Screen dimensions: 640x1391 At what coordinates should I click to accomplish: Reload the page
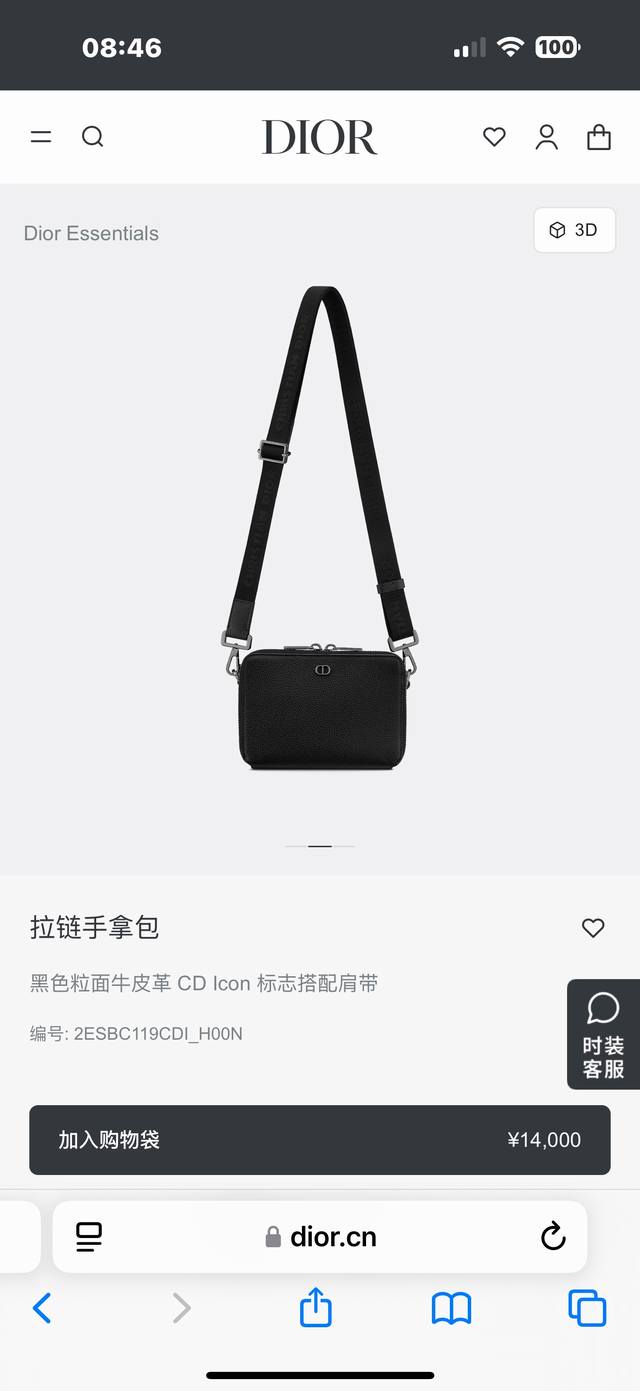click(x=553, y=1237)
